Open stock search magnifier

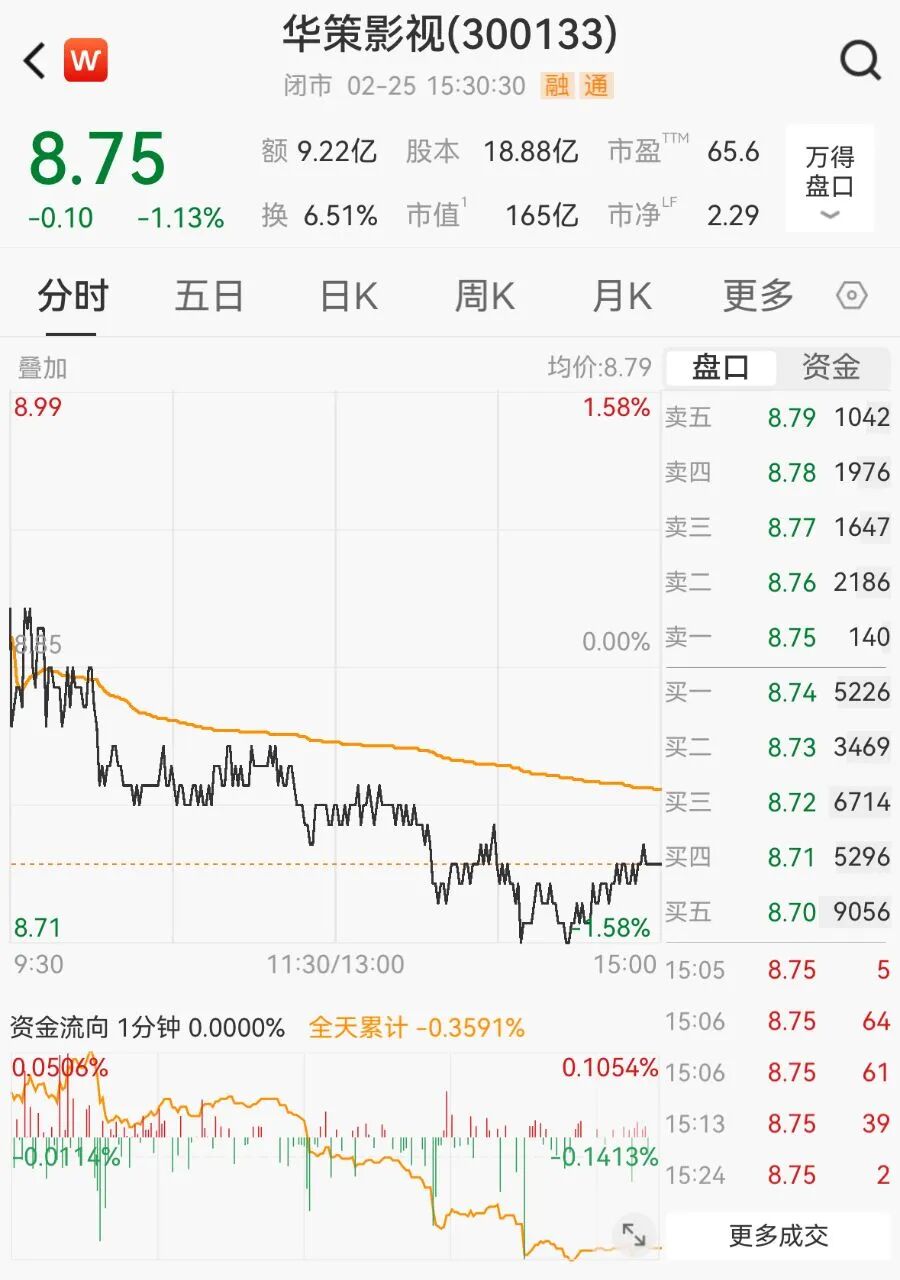click(859, 61)
